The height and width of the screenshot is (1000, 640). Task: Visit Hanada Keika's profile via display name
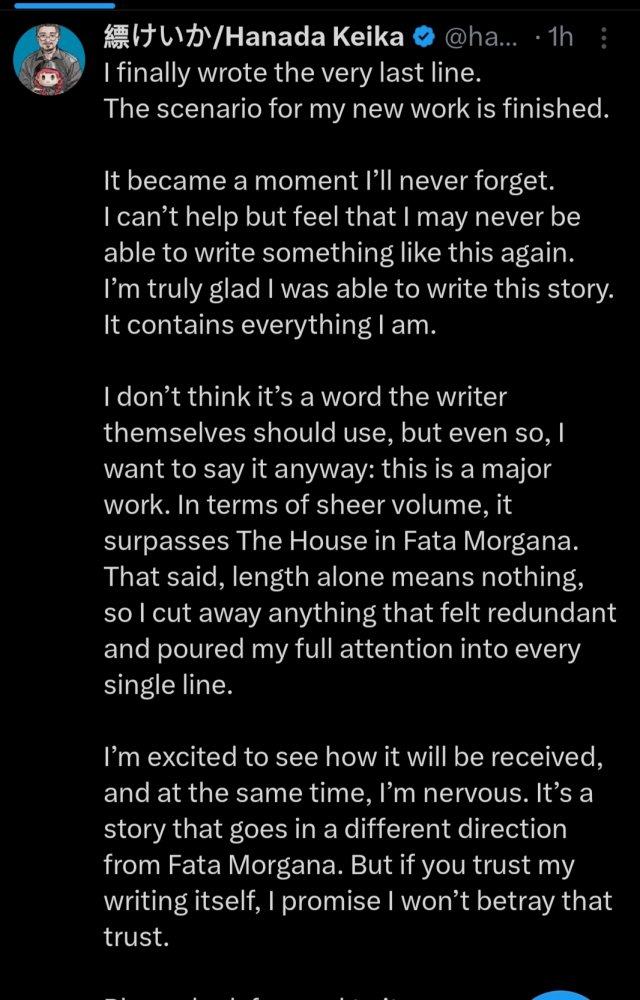(254, 38)
